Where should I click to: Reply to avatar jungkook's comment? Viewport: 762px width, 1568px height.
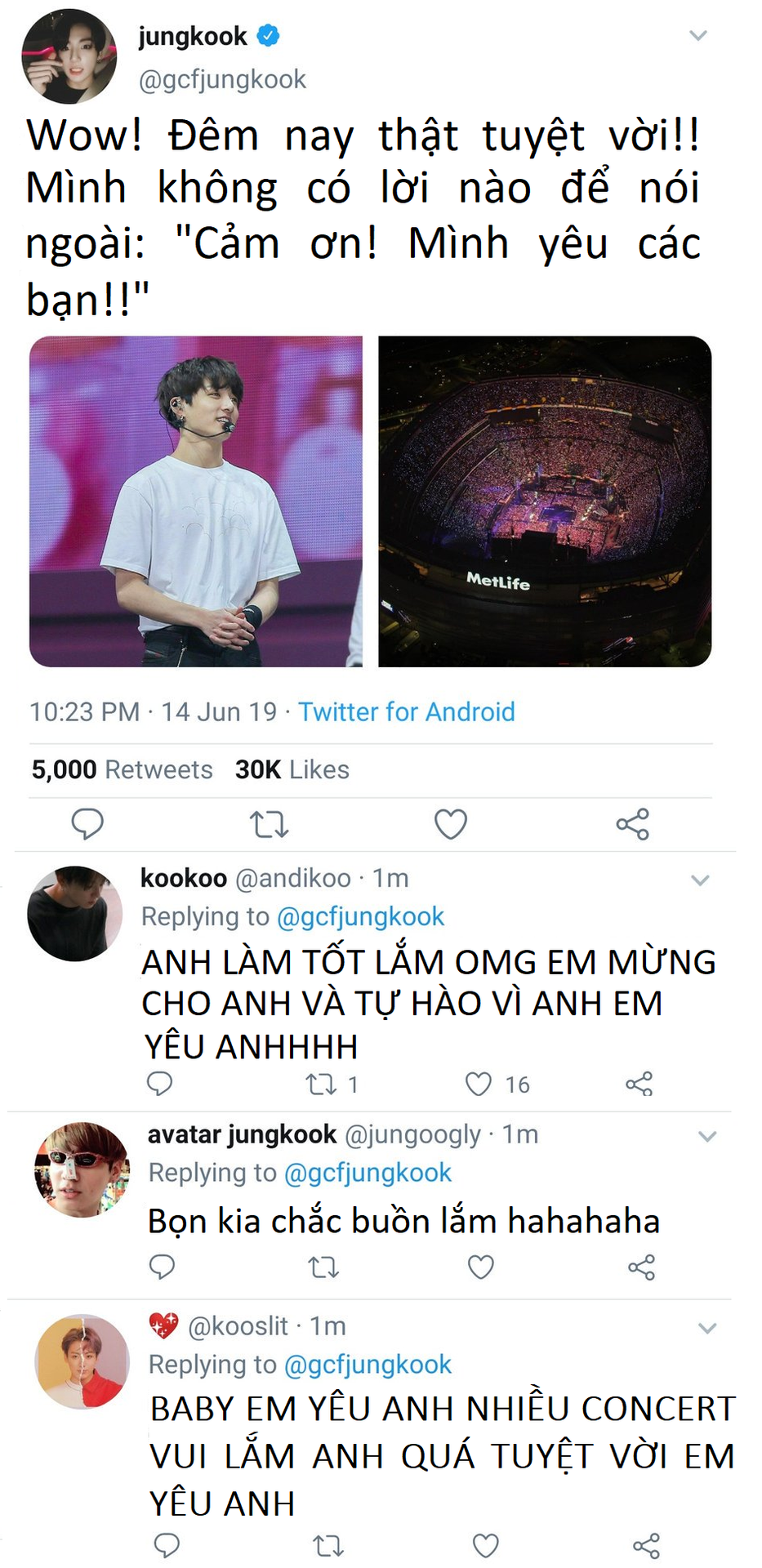pos(162,1267)
